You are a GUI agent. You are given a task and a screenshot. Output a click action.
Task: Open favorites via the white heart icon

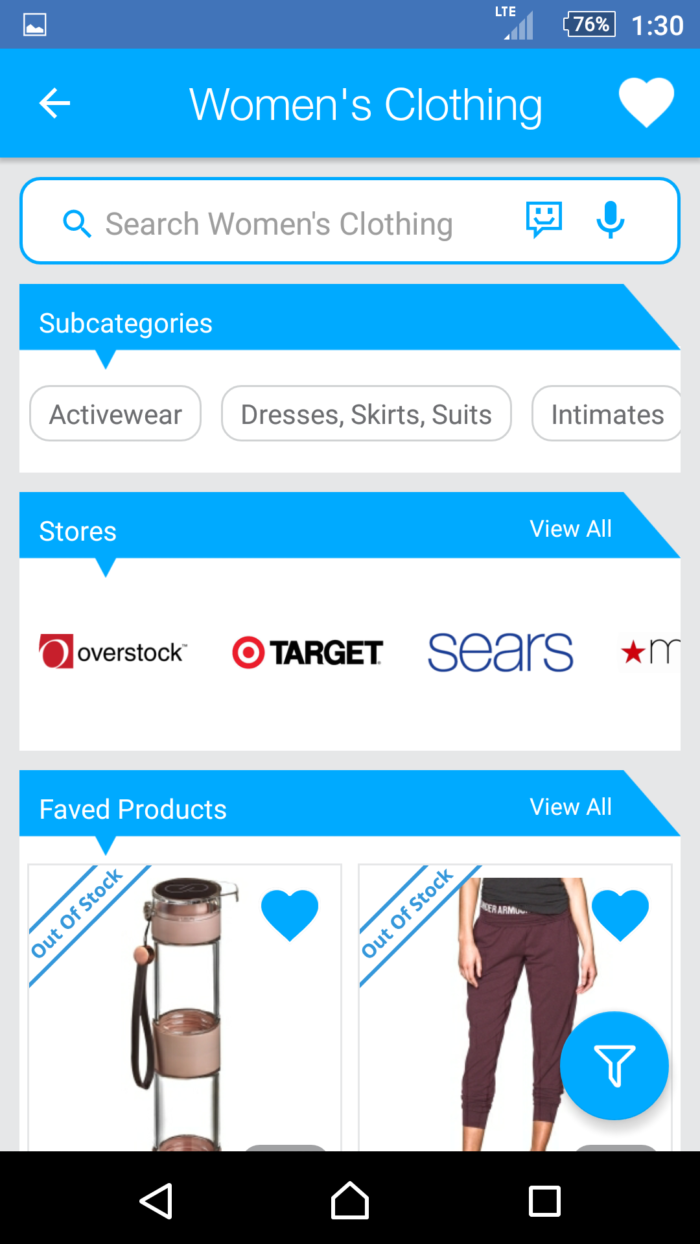646,103
